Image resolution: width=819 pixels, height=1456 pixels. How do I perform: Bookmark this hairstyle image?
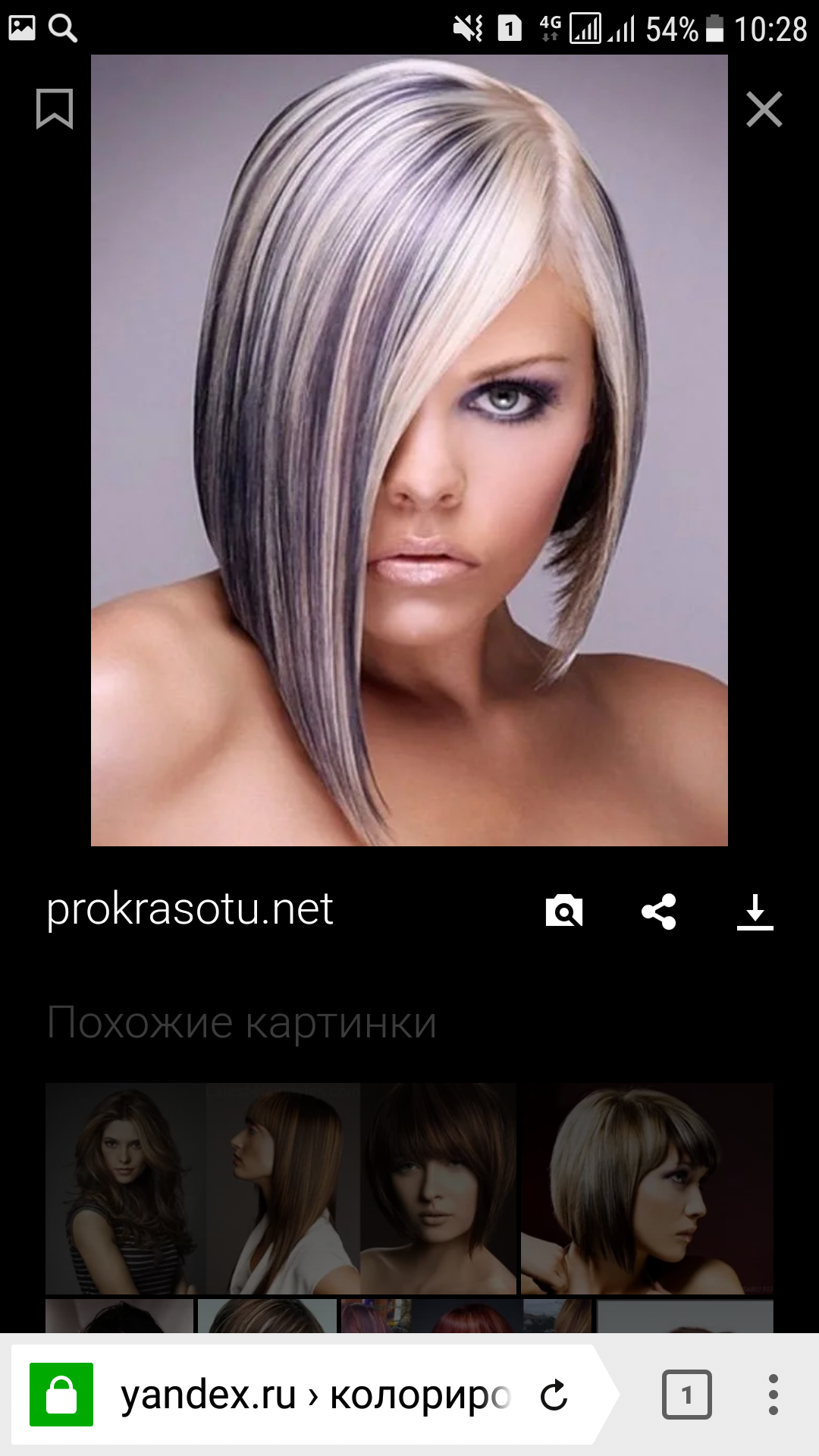click(55, 109)
